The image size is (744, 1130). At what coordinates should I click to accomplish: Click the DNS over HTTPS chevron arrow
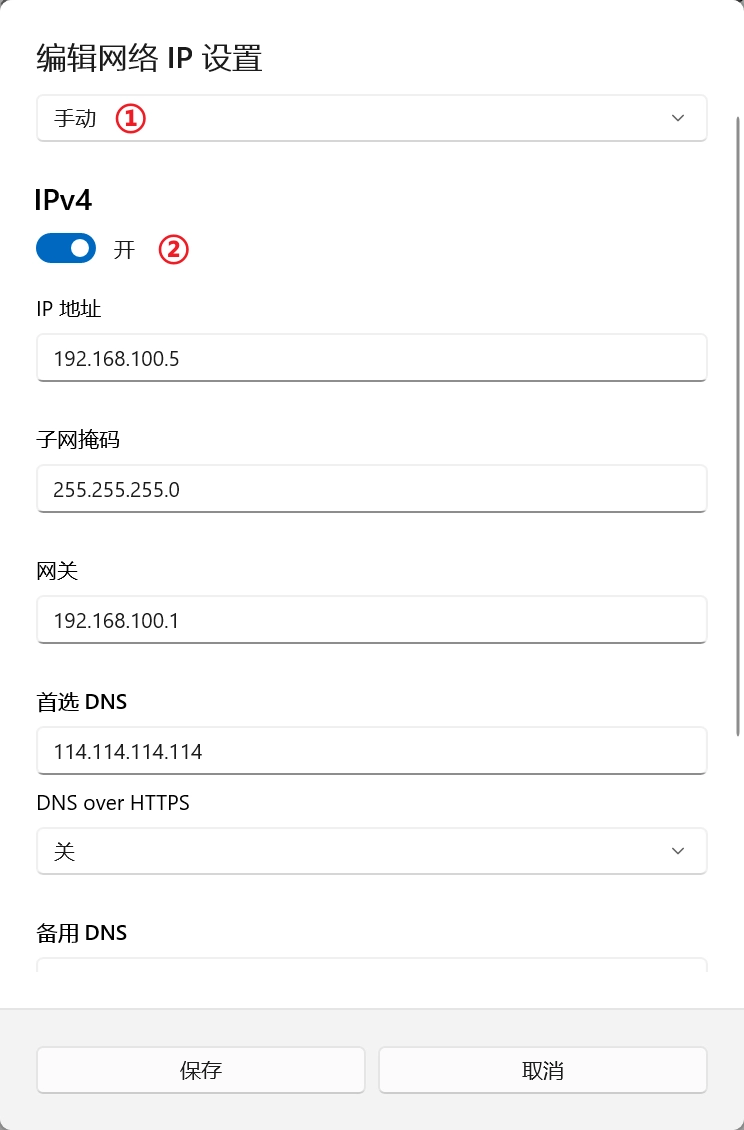(x=678, y=851)
